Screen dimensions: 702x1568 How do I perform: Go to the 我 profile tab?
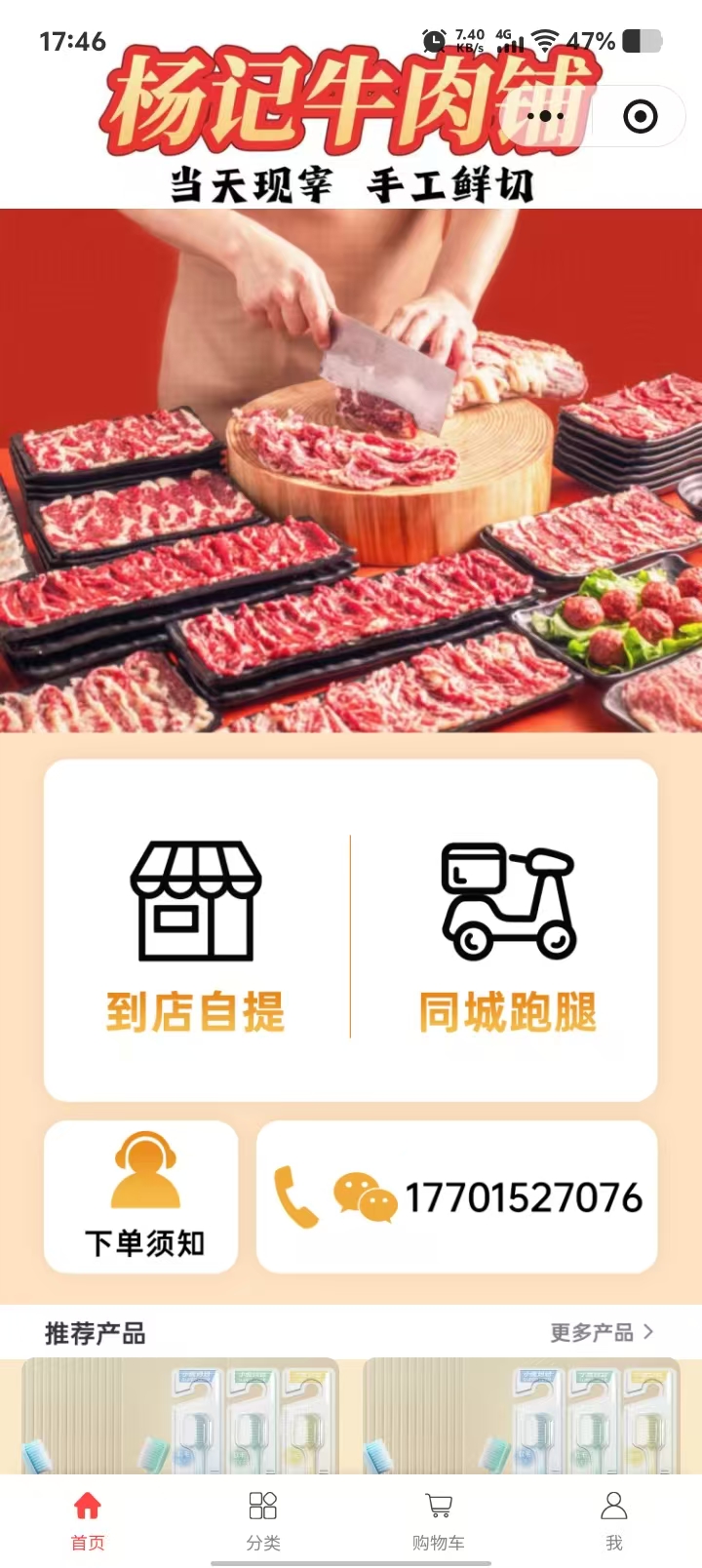point(613,1519)
